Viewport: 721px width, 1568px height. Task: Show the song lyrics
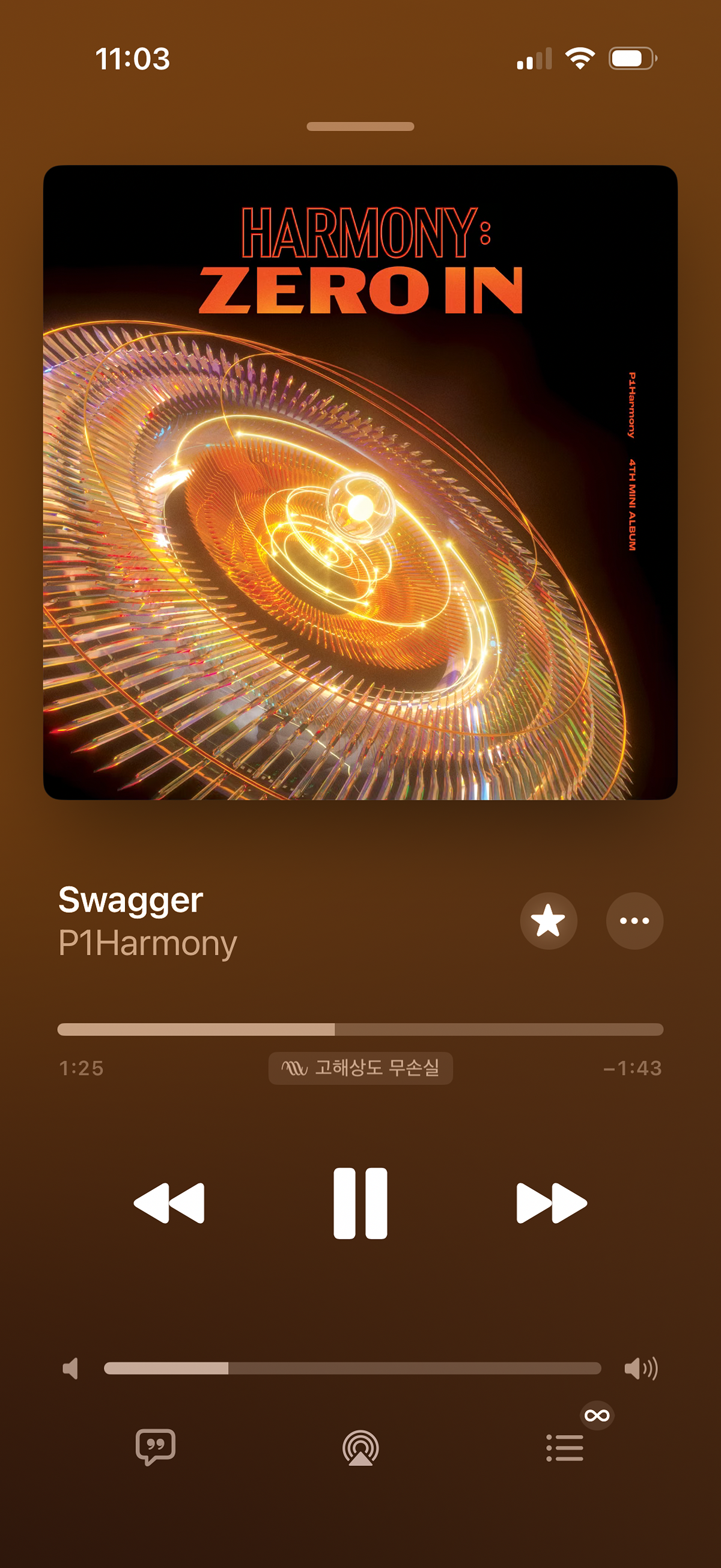pos(156,1447)
